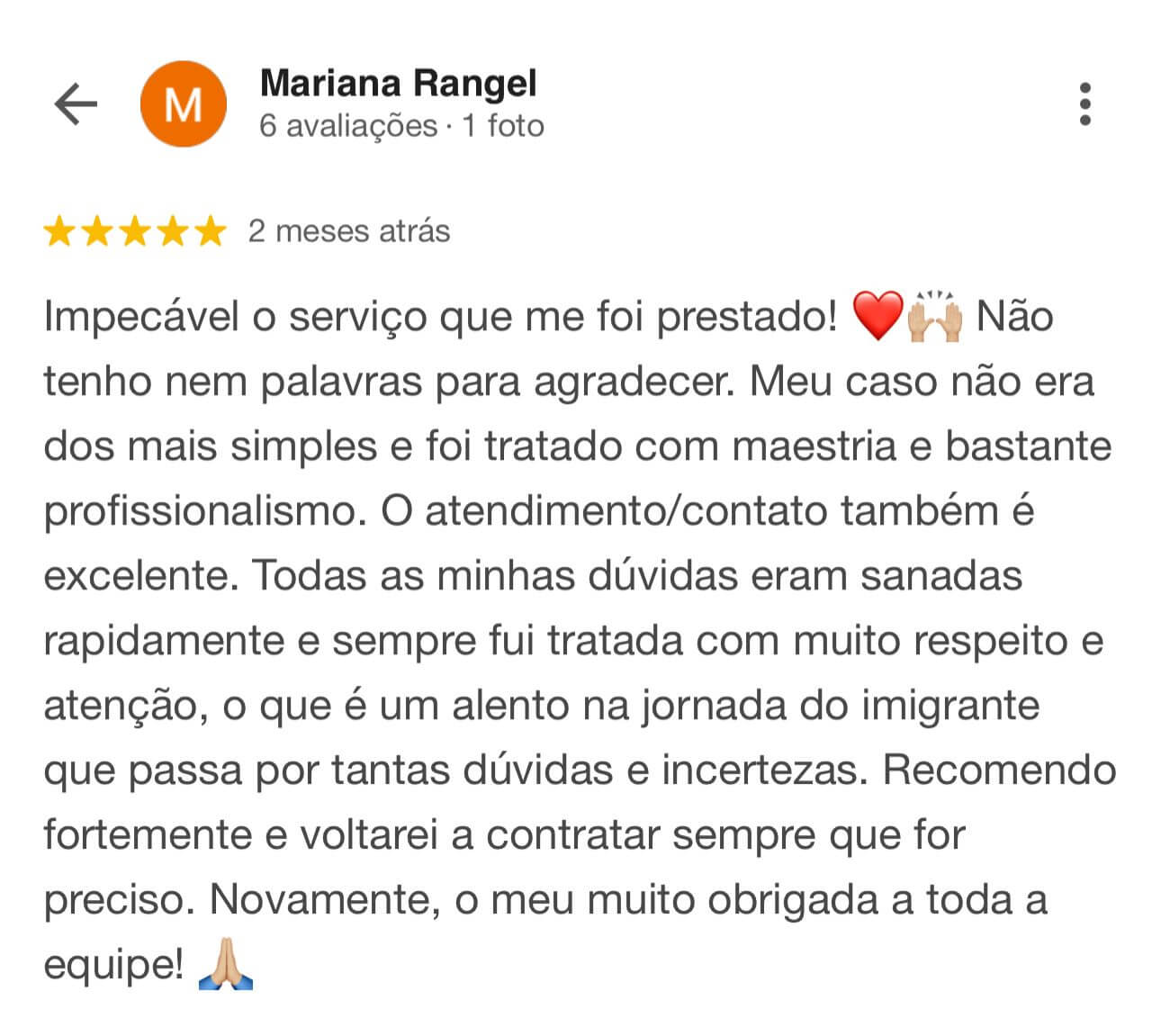
Task: Open Mariana Rangel's reviewer profile
Action: click(x=397, y=84)
